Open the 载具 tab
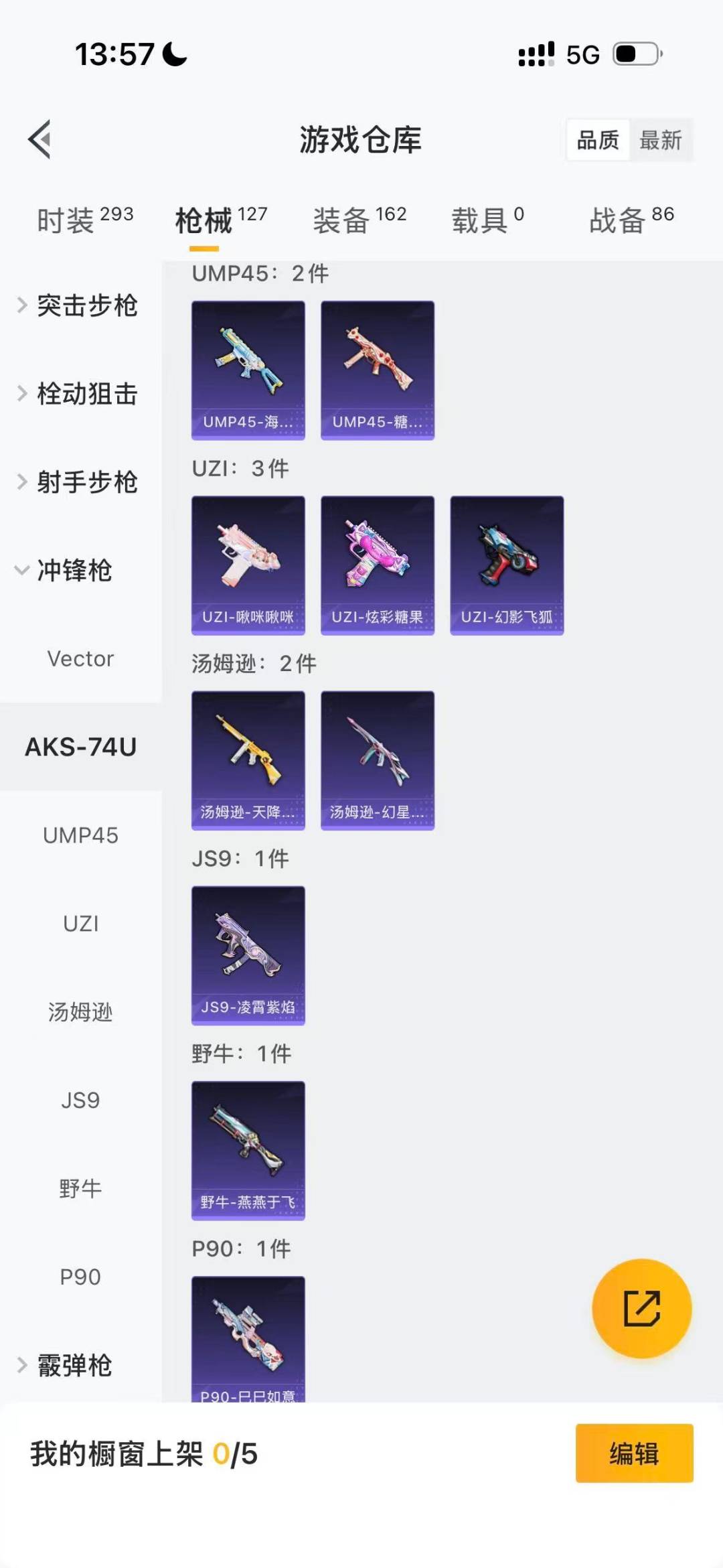Screen dimensions: 723x1568 pos(487,220)
